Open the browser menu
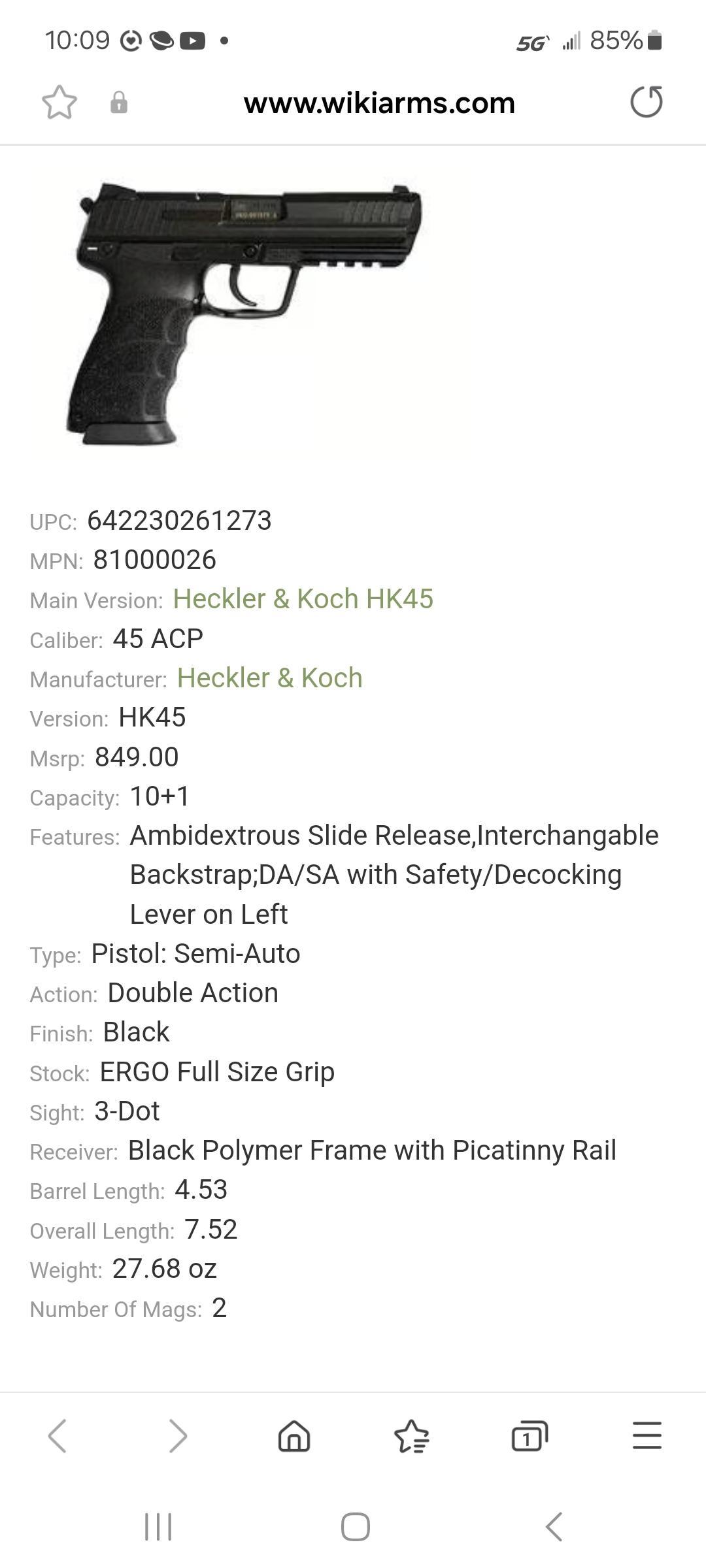706x1568 pixels. [647, 1436]
